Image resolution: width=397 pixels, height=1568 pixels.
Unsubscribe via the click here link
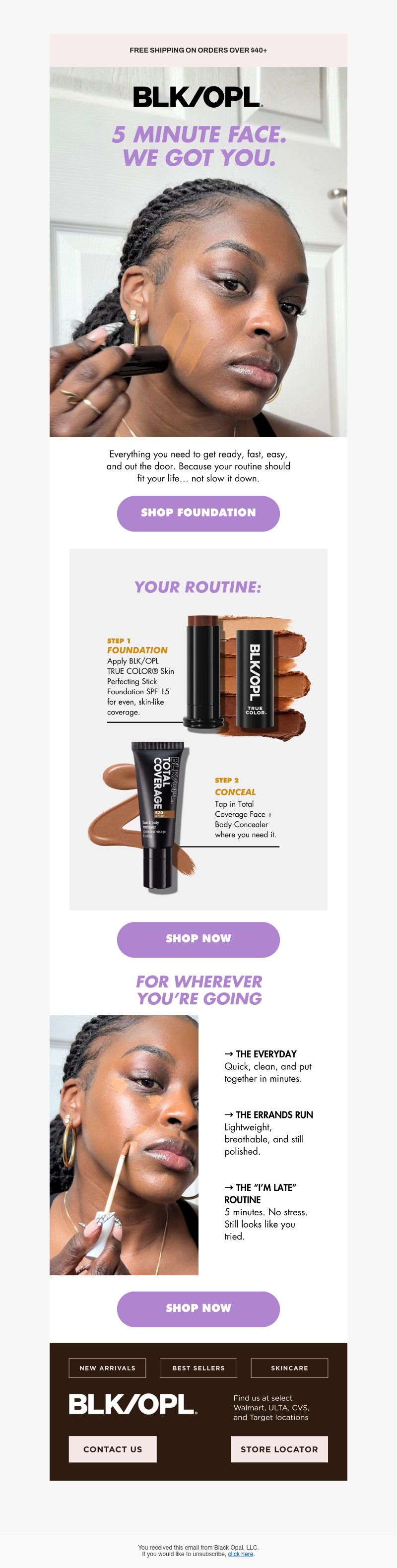point(241,1554)
